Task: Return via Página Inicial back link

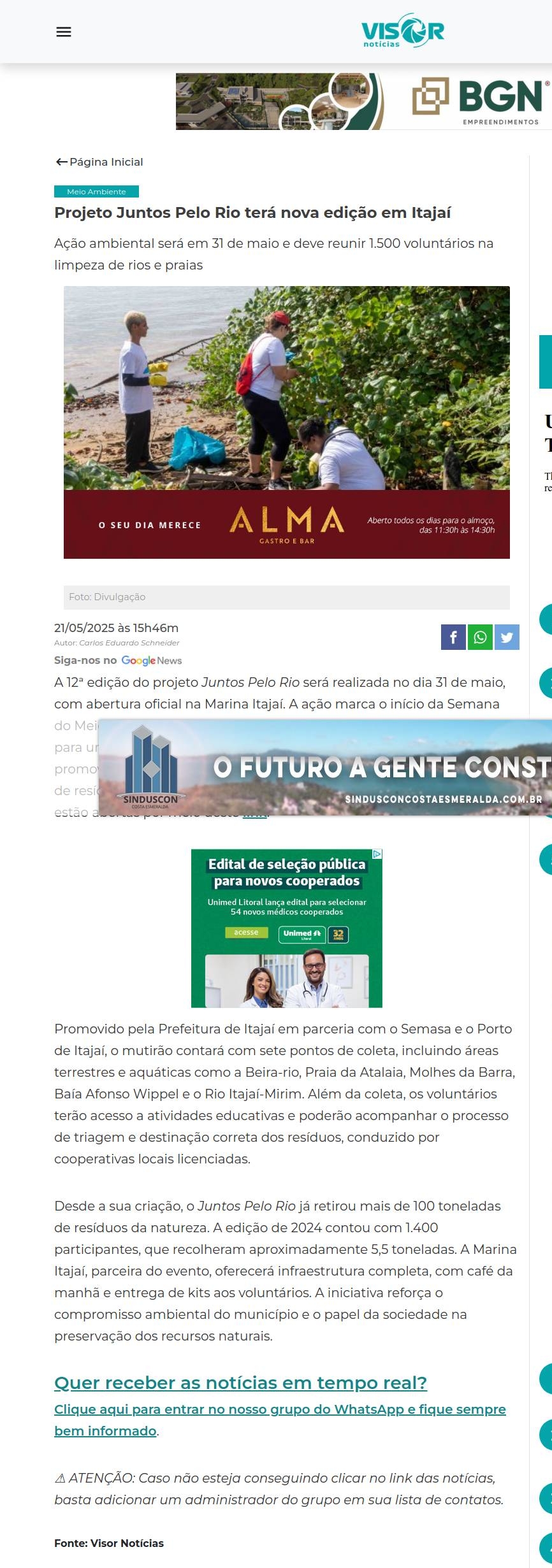Action: coord(99,162)
